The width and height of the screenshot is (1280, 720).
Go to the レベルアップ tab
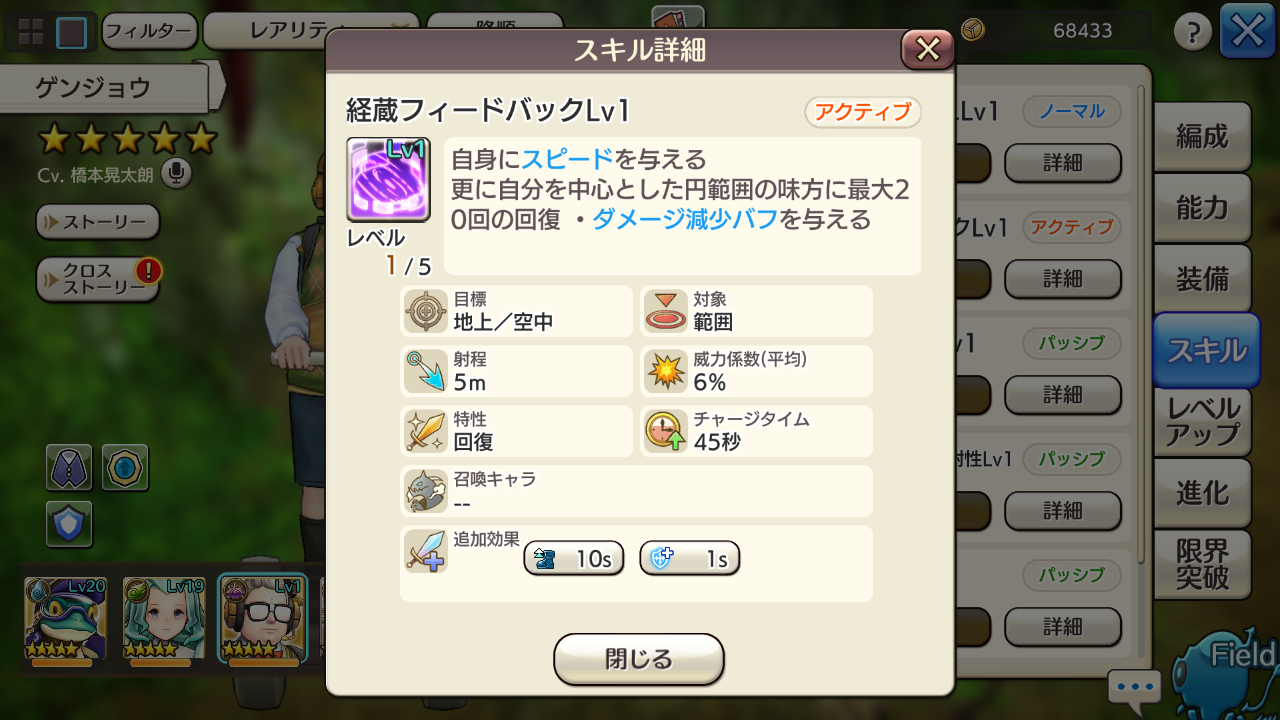tap(1202, 422)
